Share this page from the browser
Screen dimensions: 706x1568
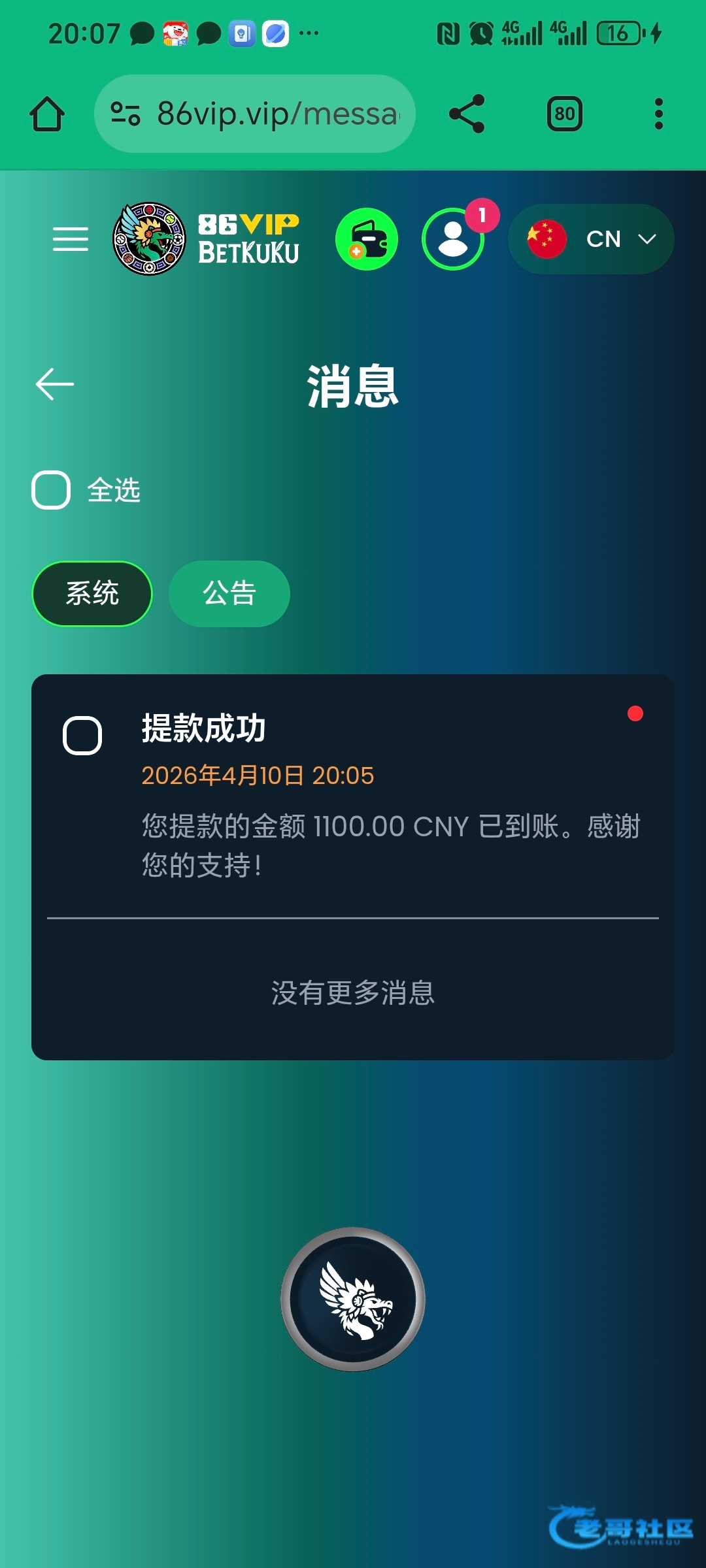(467, 114)
